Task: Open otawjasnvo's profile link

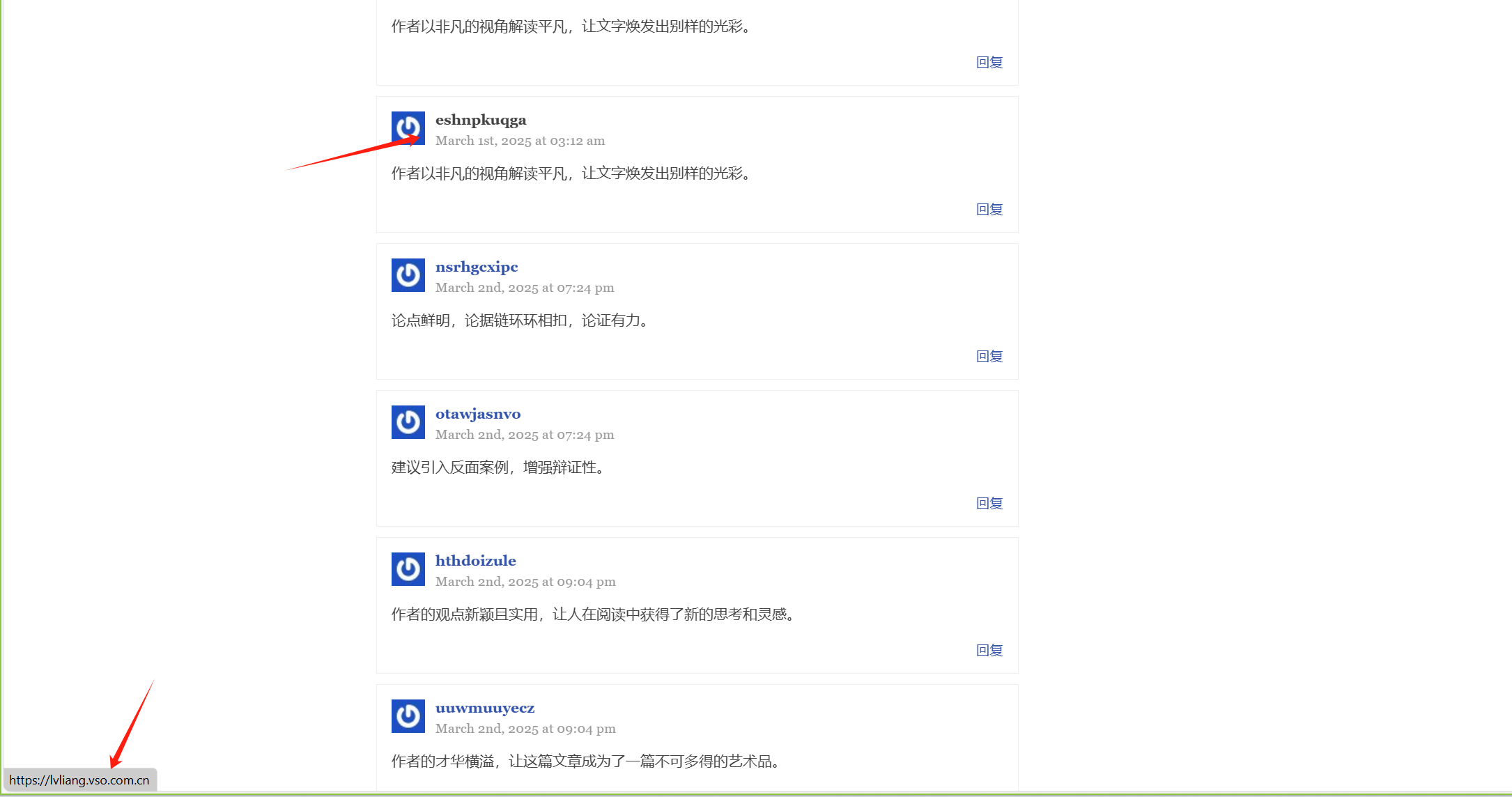Action: coord(478,414)
